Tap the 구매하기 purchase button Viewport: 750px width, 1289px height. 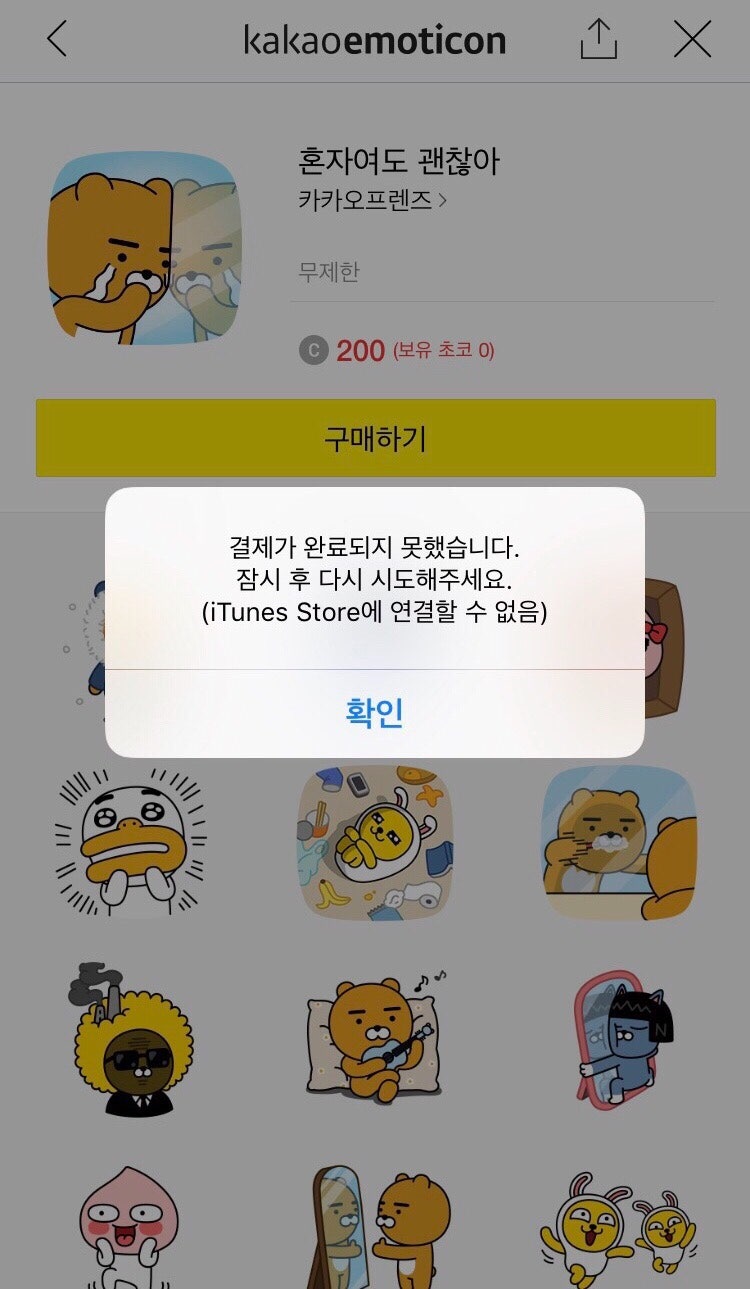[x=375, y=438]
